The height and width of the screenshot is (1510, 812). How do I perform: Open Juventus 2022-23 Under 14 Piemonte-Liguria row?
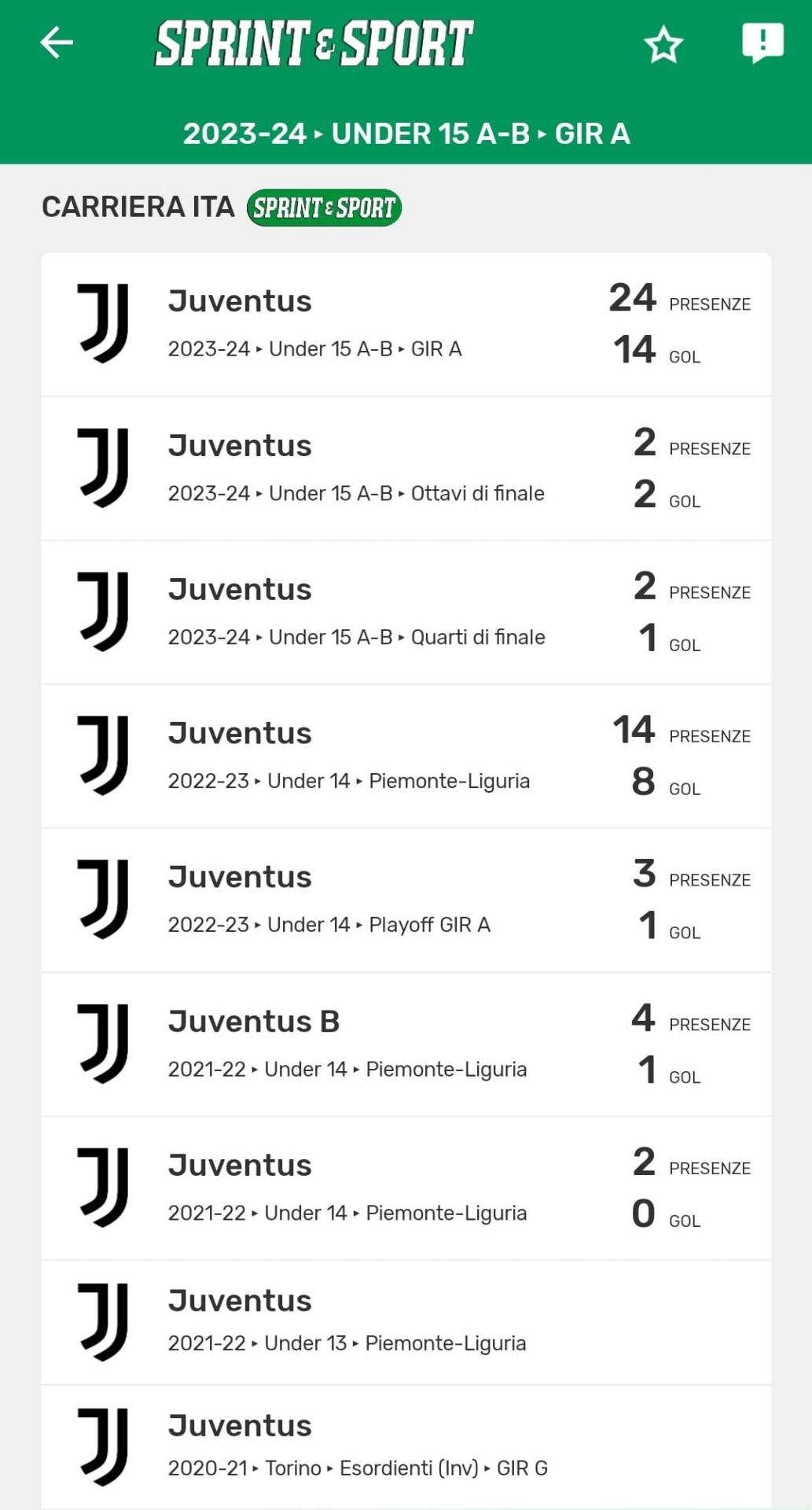[406, 757]
